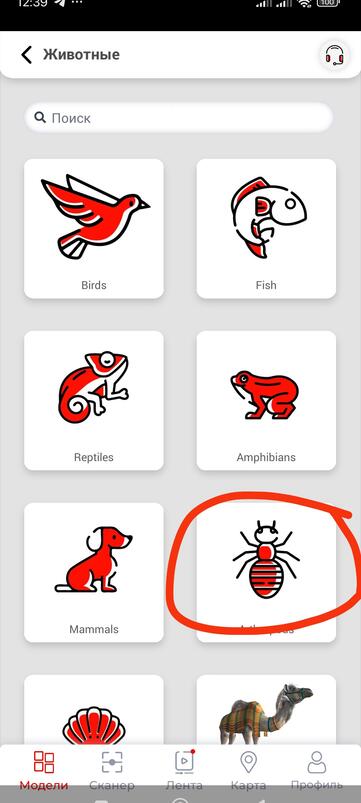Select the Reptiles category card
This screenshot has height=803, width=361.
[94, 400]
